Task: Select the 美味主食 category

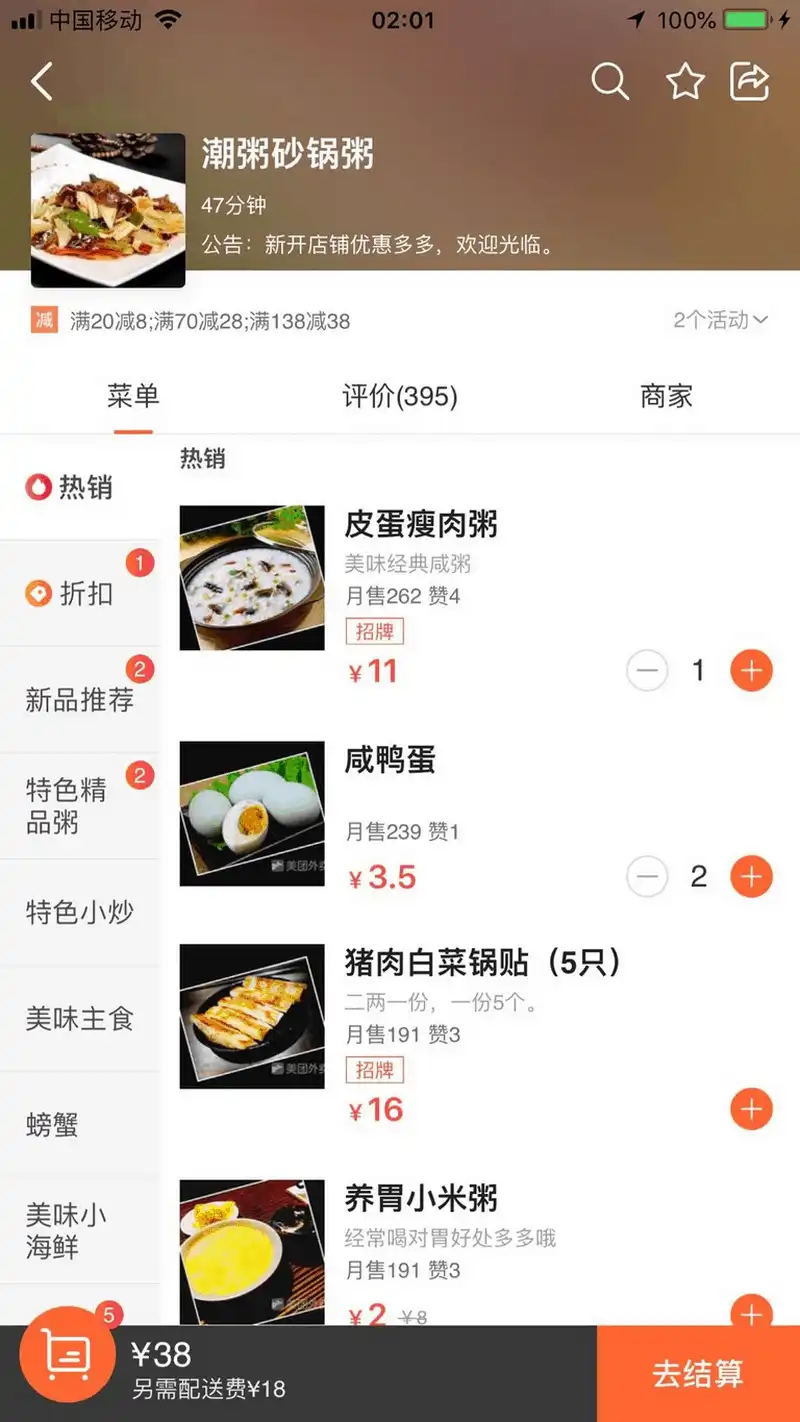Action: (80, 1019)
